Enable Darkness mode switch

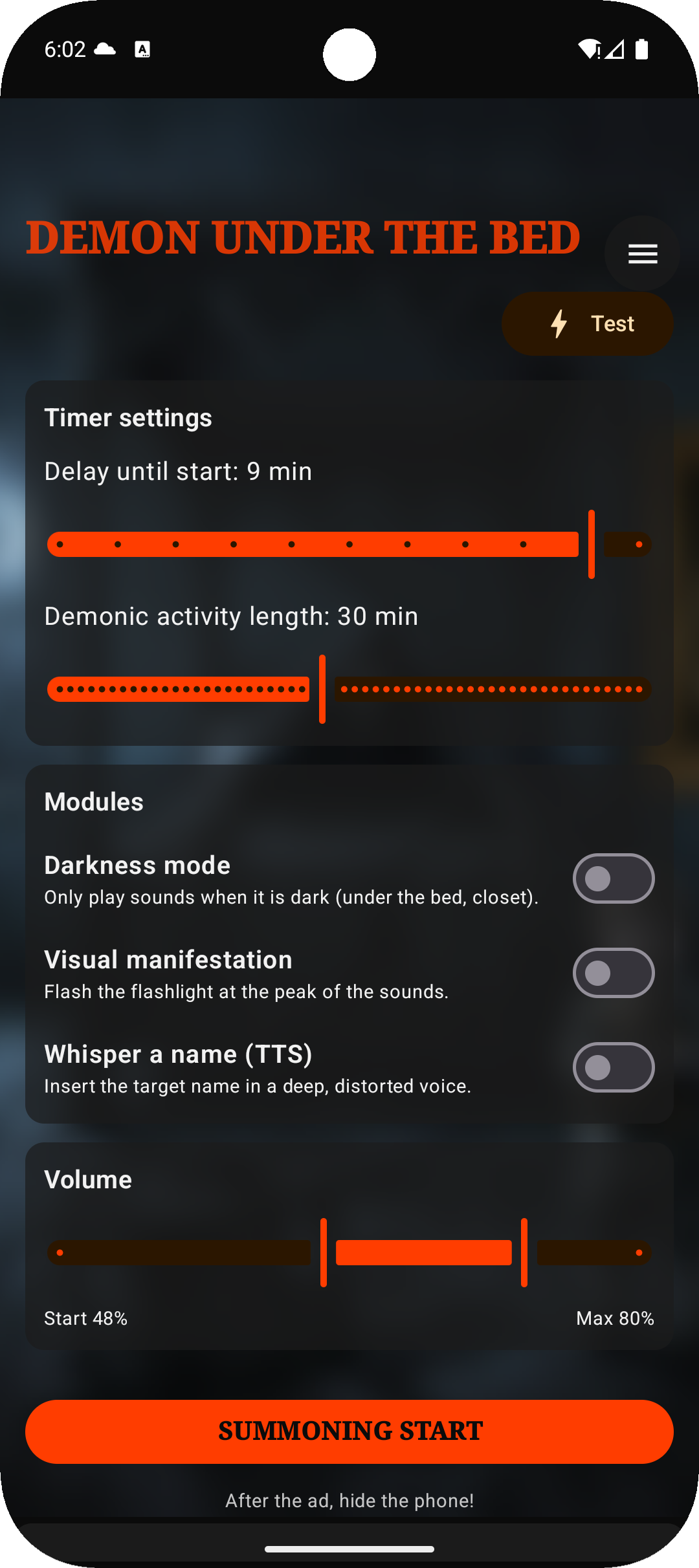click(613, 878)
